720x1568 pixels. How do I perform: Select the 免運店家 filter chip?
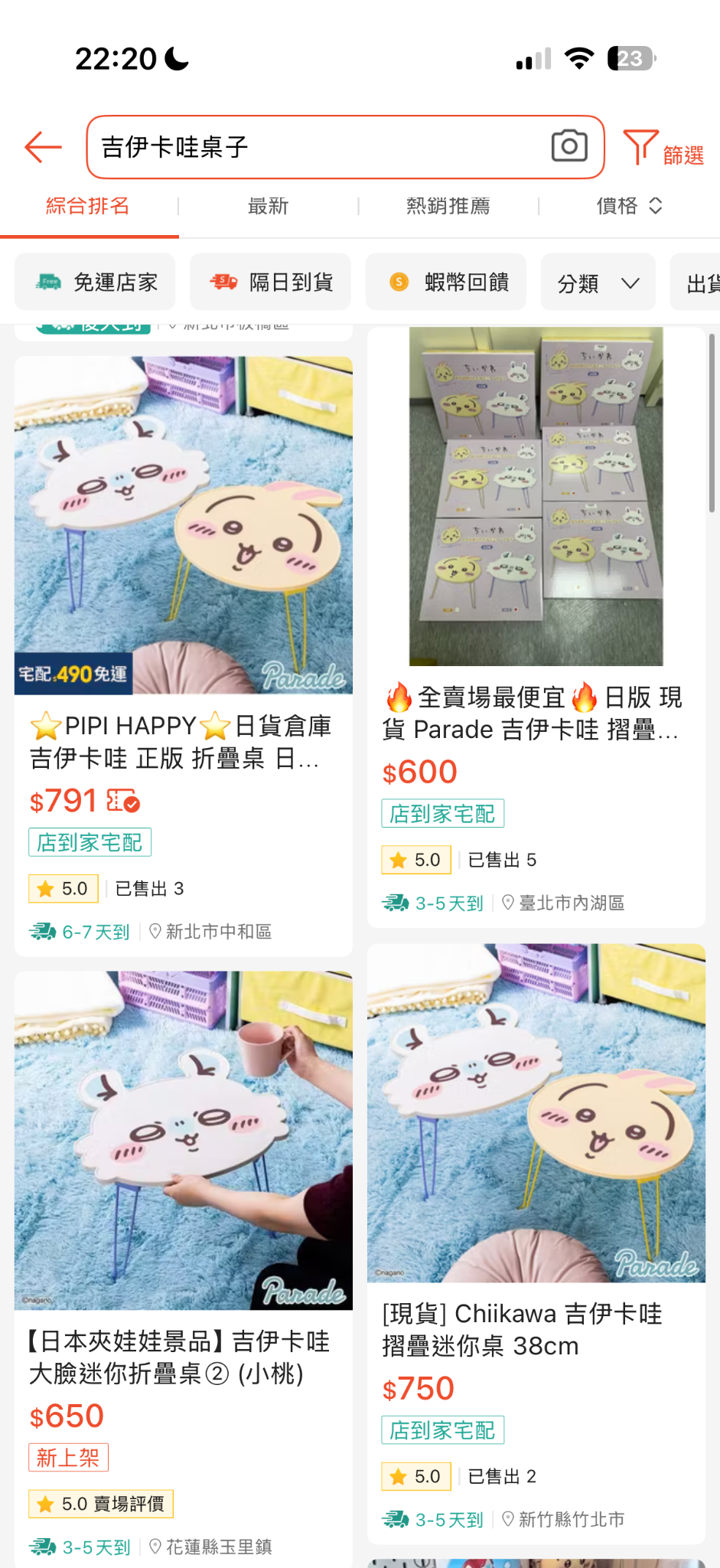pos(96,283)
